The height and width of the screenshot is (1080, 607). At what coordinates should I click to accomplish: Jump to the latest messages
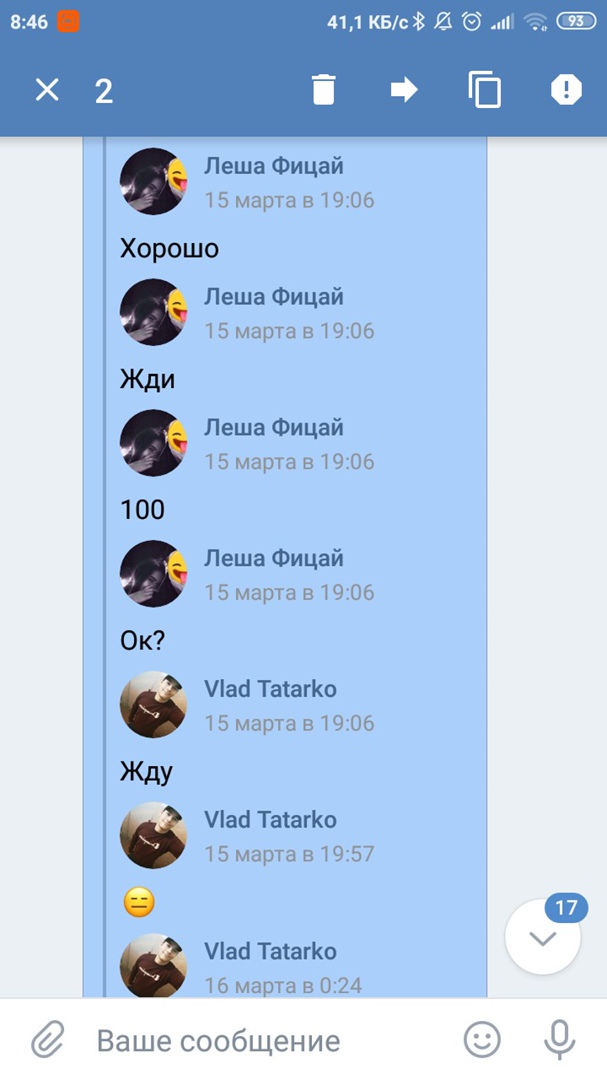pos(543,938)
